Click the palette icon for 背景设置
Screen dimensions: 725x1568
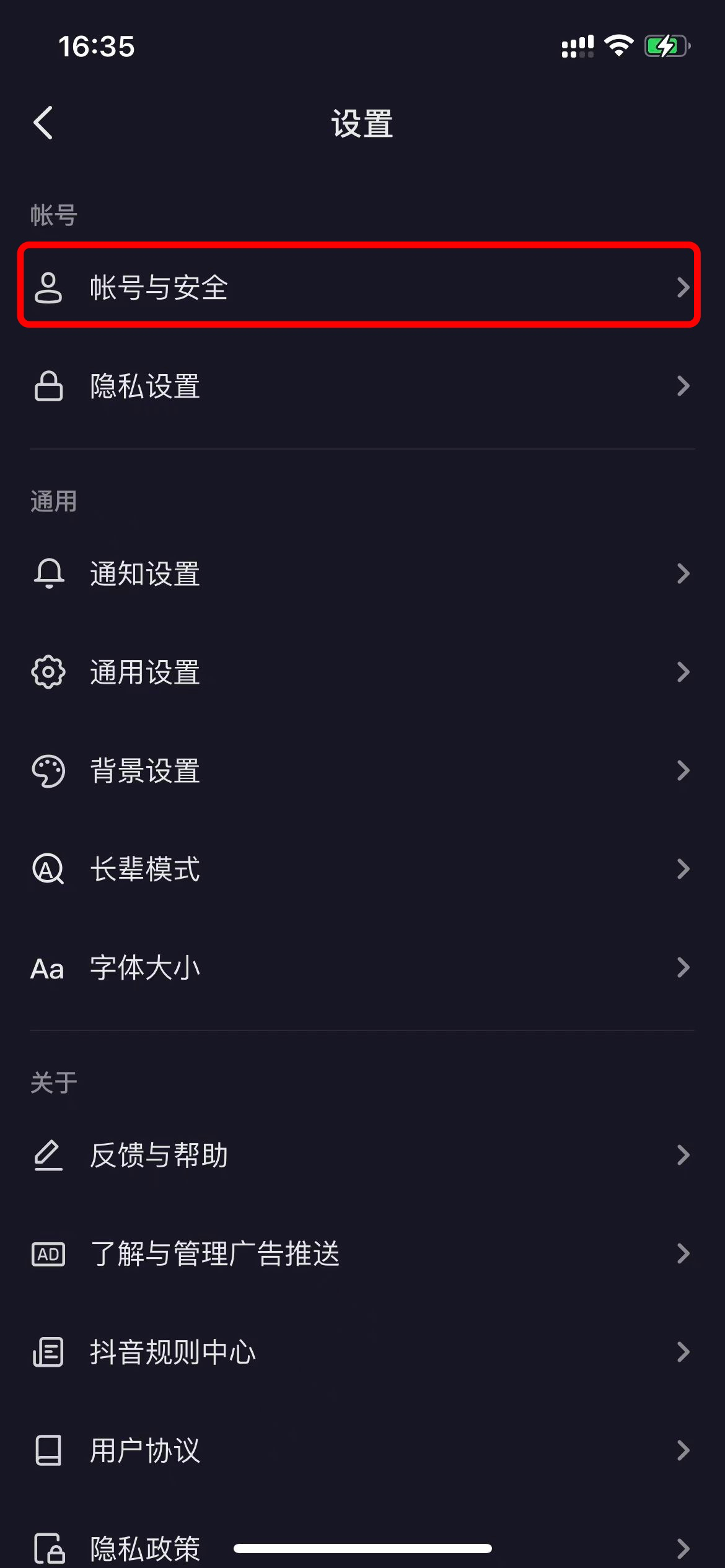(x=50, y=770)
